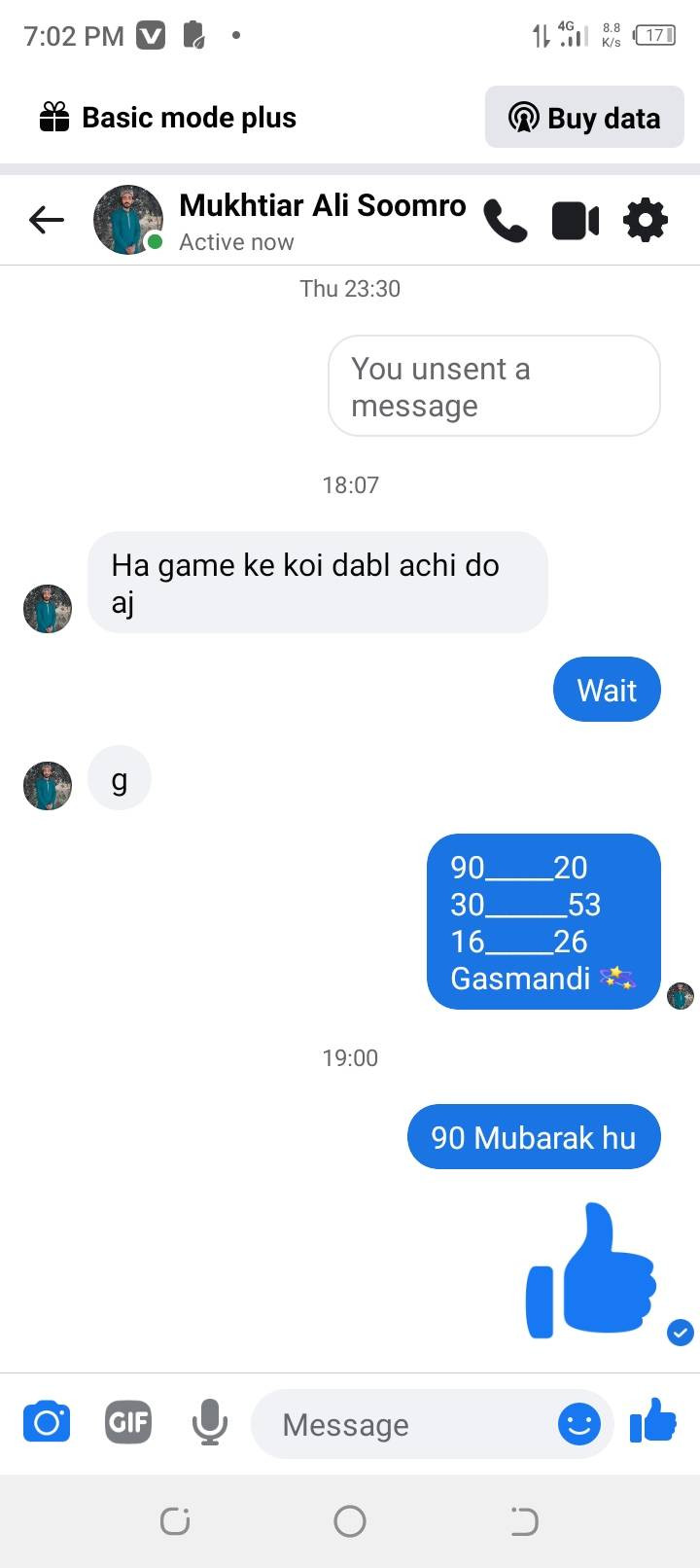Start a voice call with Mukhtiar
700x1568 pixels.
pyautogui.click(x=505, y=221)
